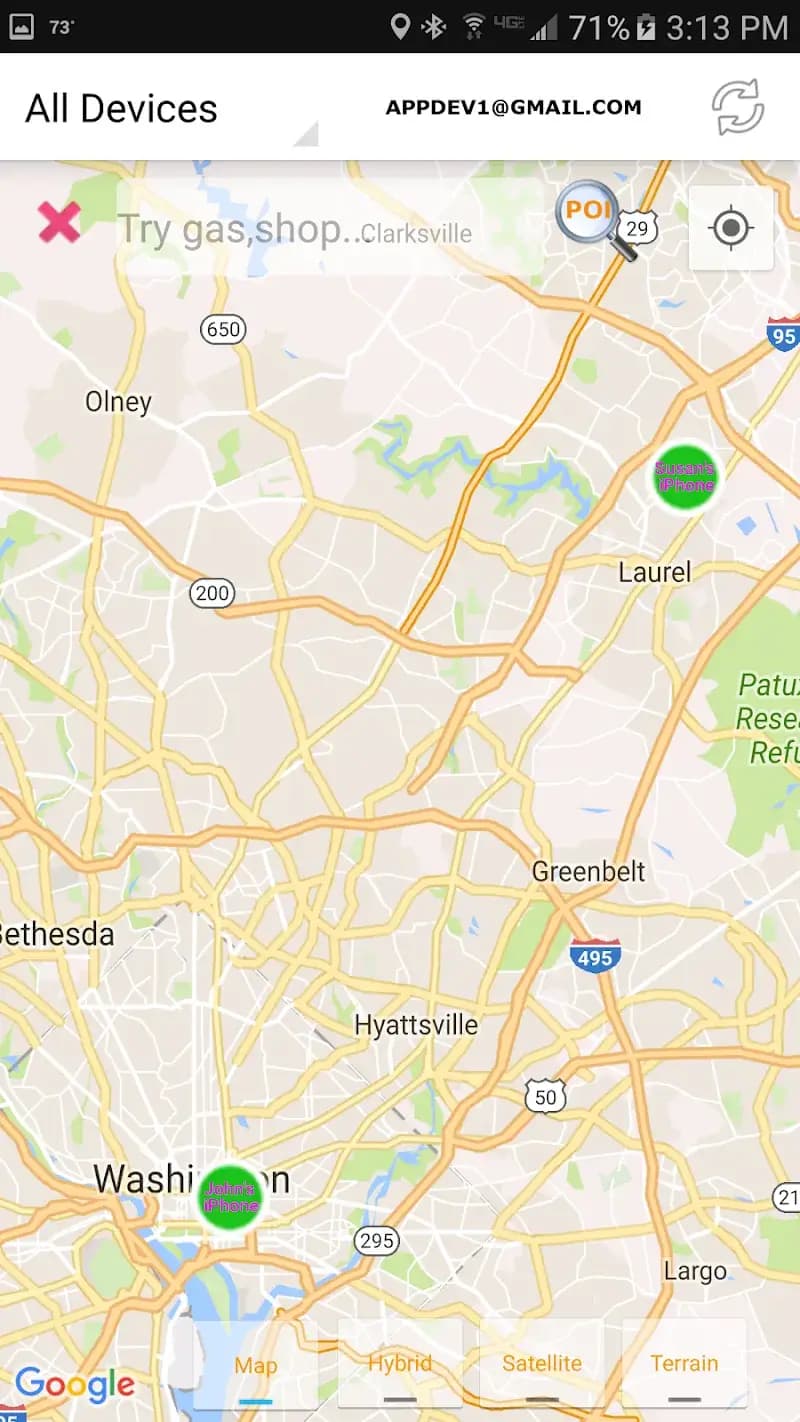Select John's iPhone marker
The image size is (800, 1422).
(231, 1197)
